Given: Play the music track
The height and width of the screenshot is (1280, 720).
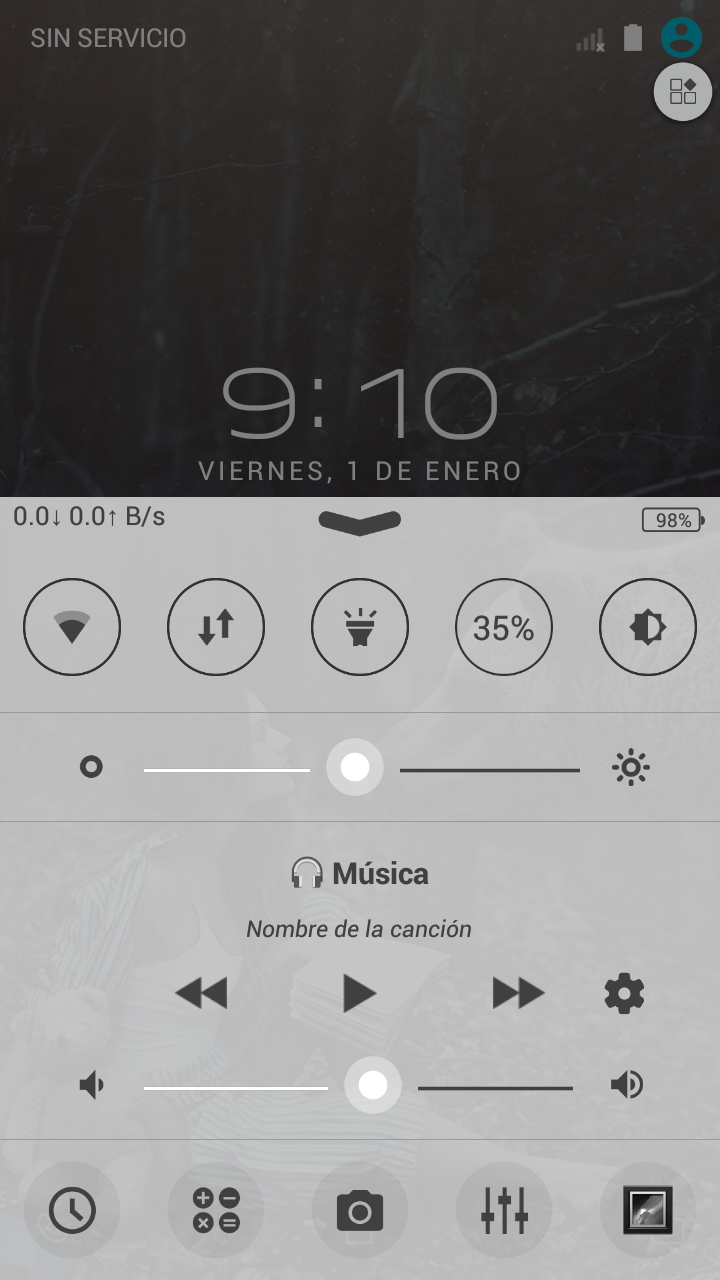Looking at the screenshot, I should 359,993.
